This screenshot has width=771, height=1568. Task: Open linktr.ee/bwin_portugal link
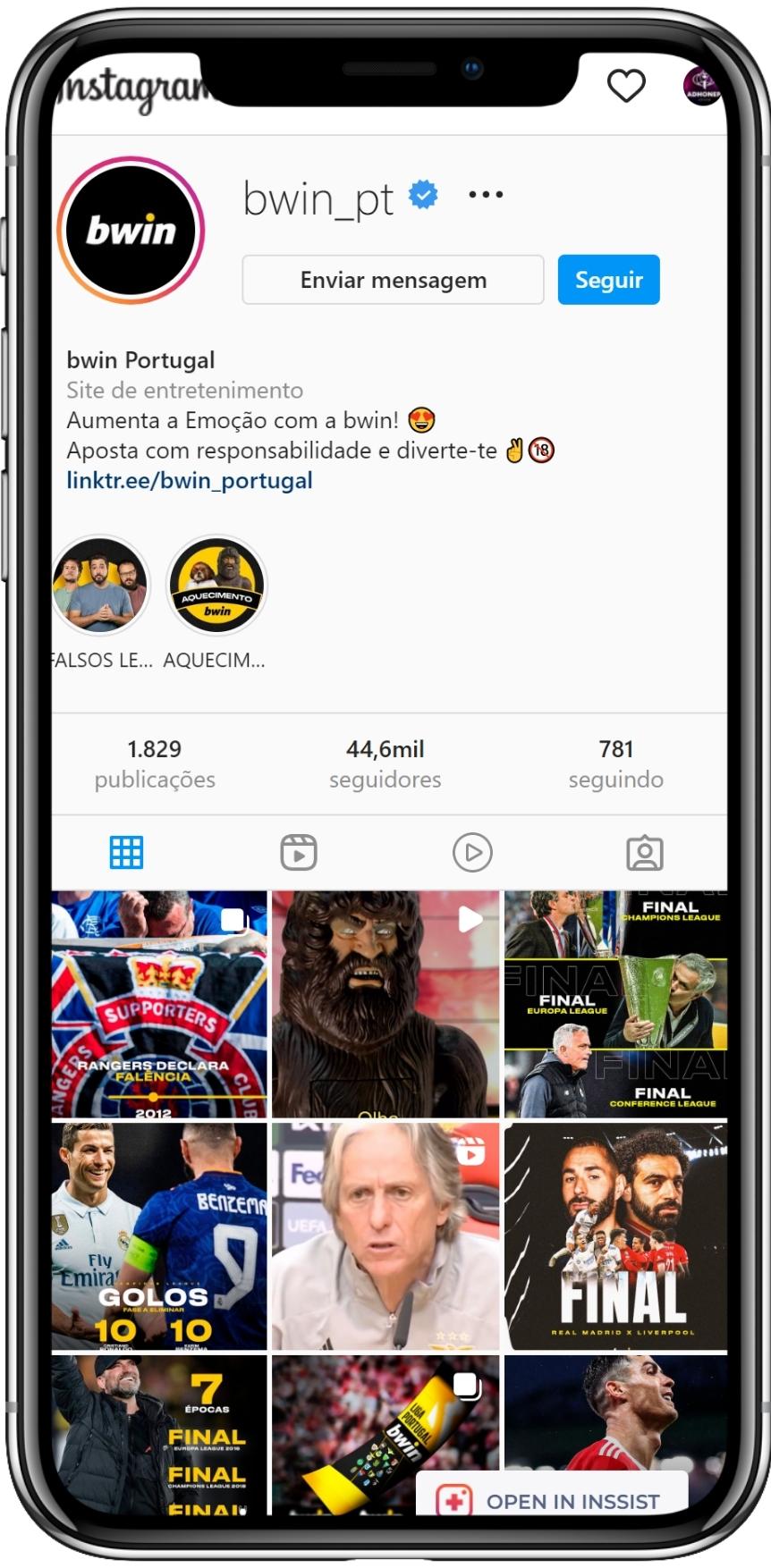(190, 481)
